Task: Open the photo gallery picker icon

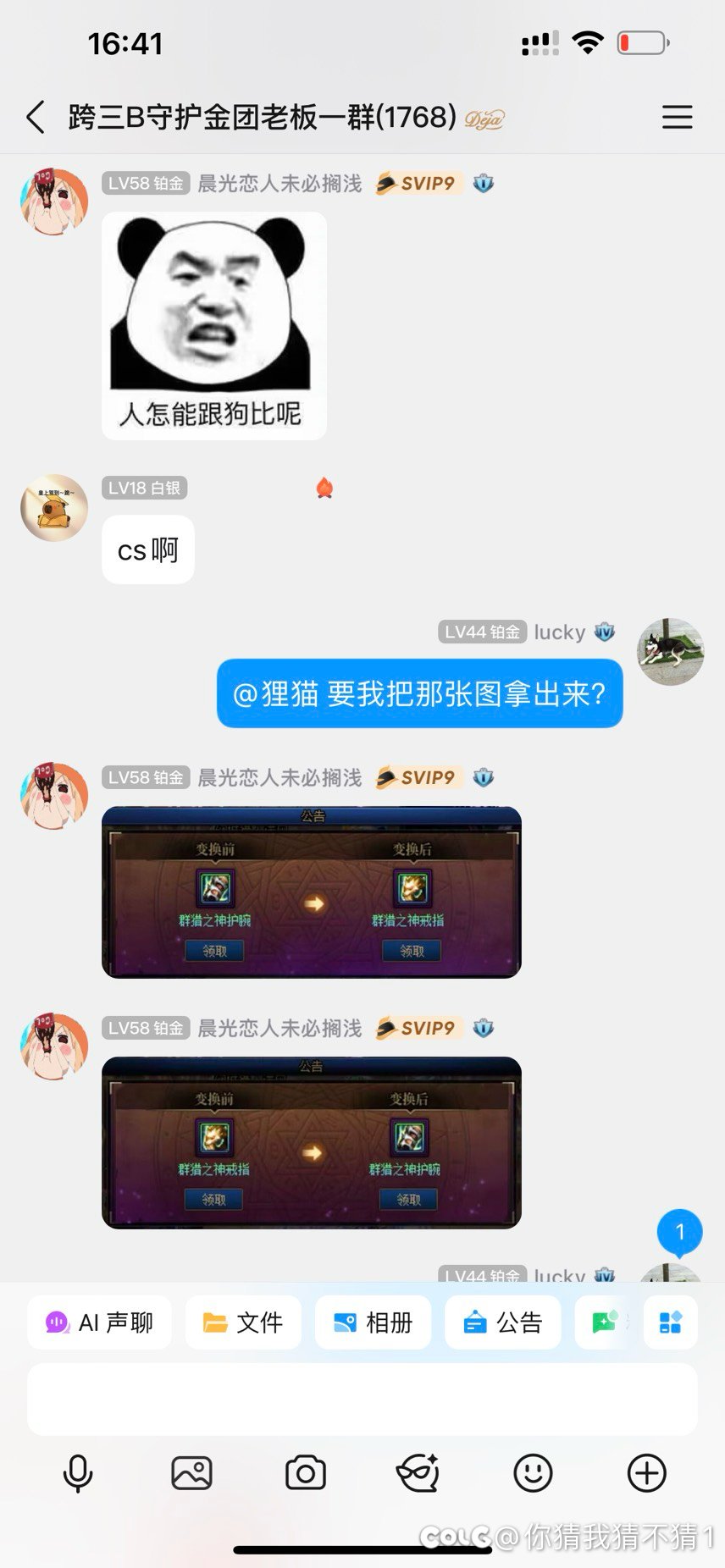Action: [x=191, y=1472]
